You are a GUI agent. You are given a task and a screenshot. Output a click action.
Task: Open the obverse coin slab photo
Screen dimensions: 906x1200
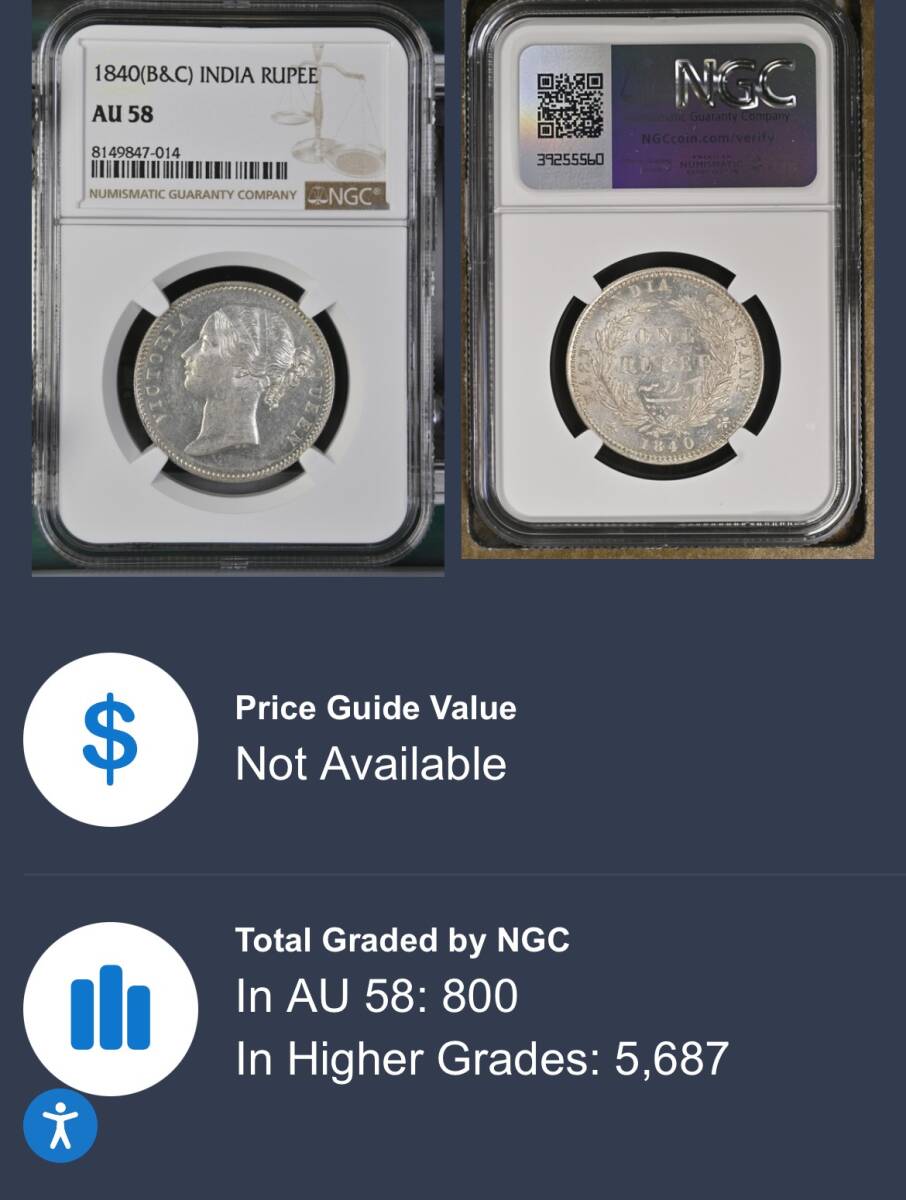pos(237,288)
